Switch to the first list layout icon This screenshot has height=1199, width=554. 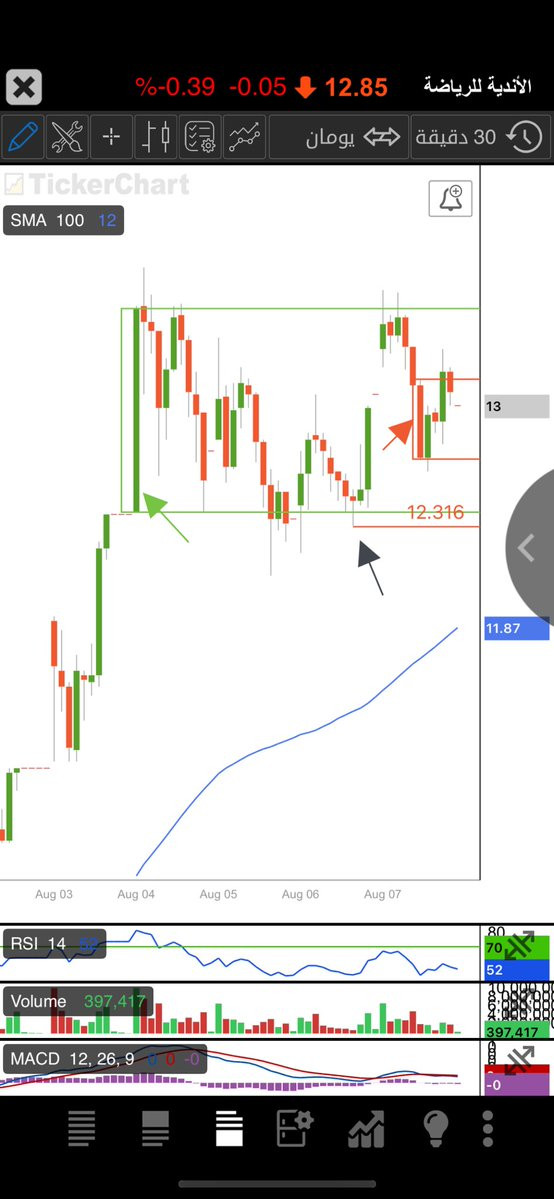click(81, 1129)
